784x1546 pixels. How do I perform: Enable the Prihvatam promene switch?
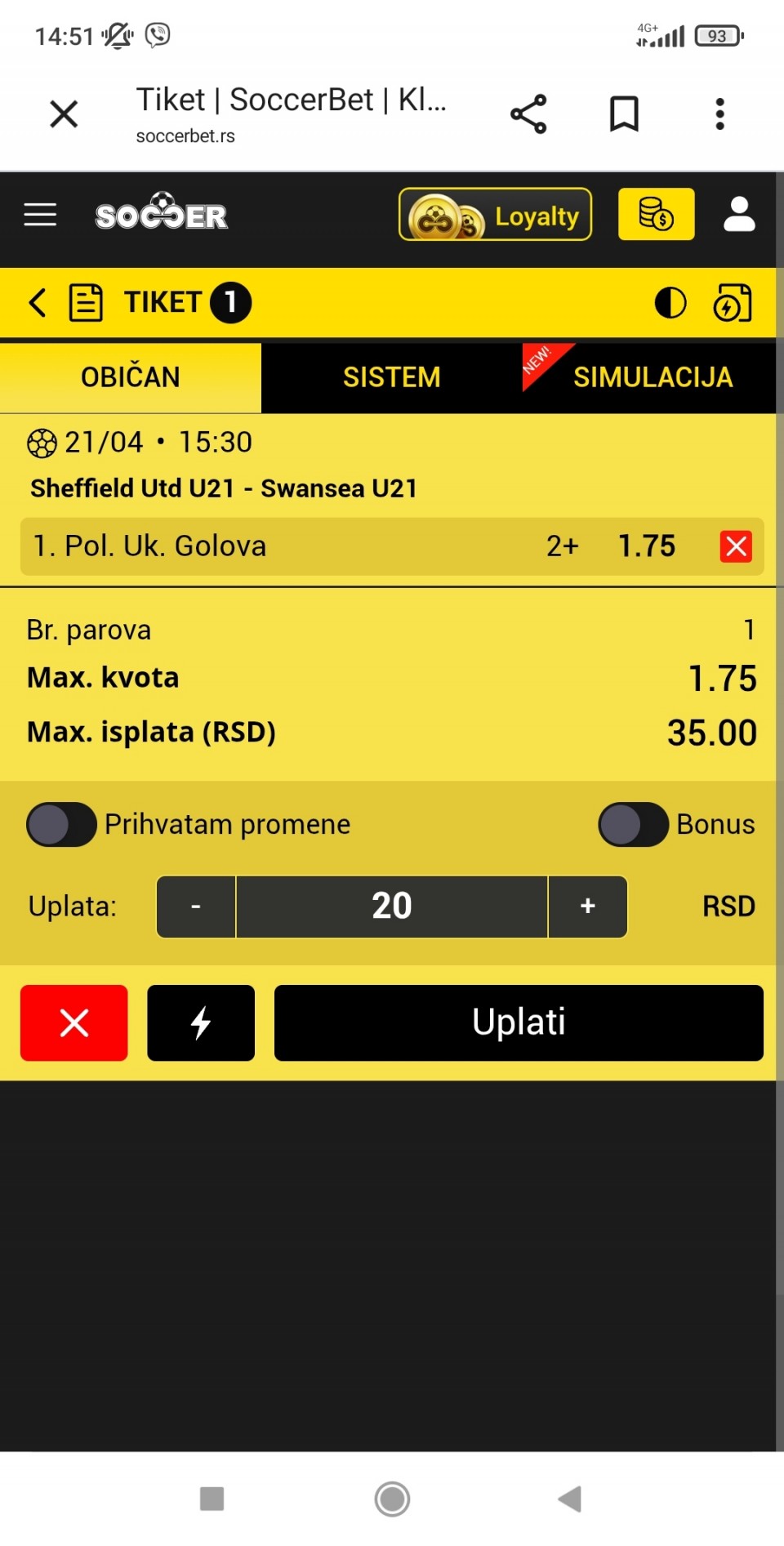[62, 825]
